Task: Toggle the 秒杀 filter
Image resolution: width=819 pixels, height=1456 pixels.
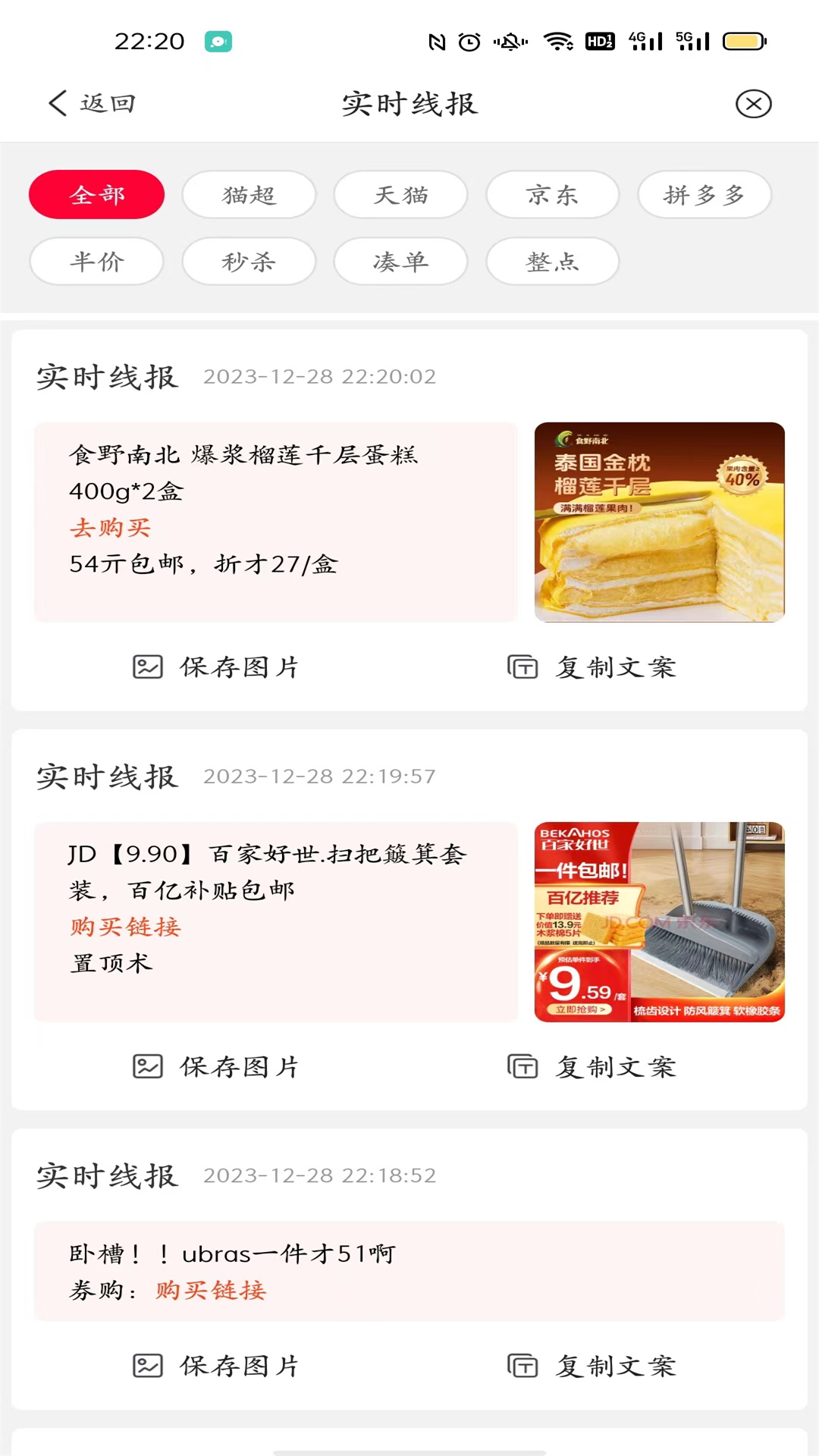Action: [x=248, y=261]
